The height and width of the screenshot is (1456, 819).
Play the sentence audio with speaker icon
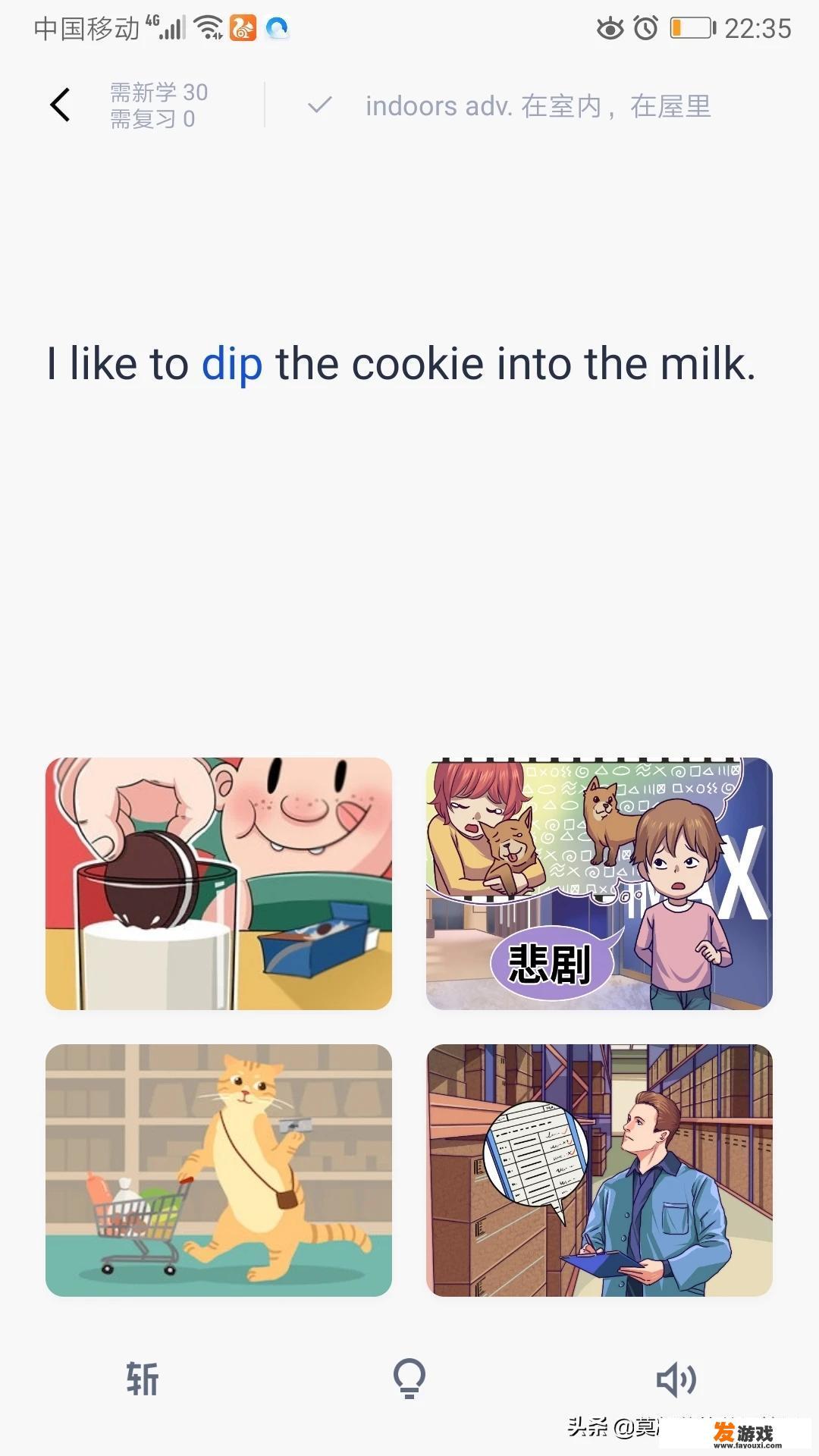click(x=676, y=1379)
